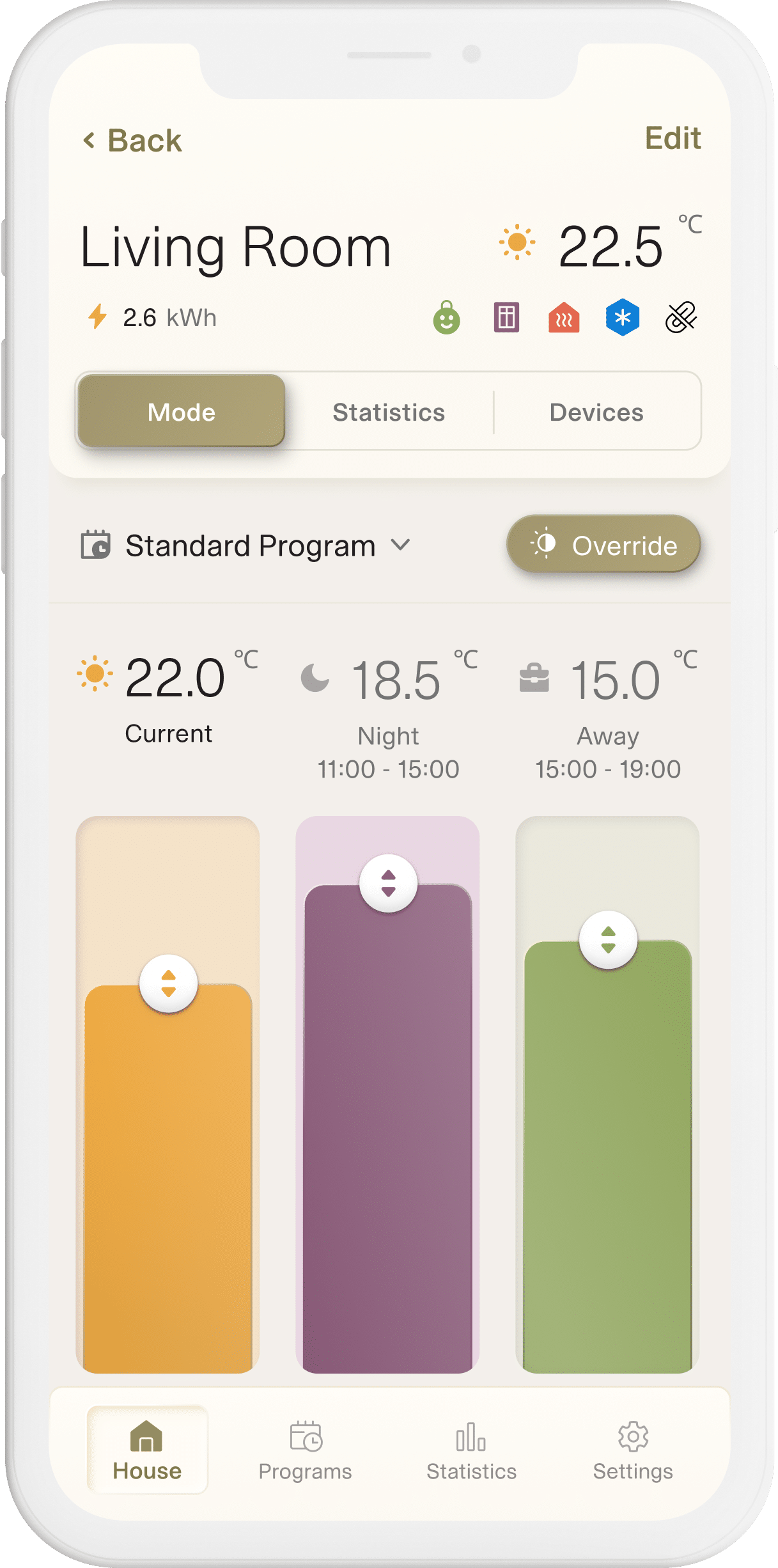
Task: Tap the Away temperature slider handle
Action: coord(608,939)
